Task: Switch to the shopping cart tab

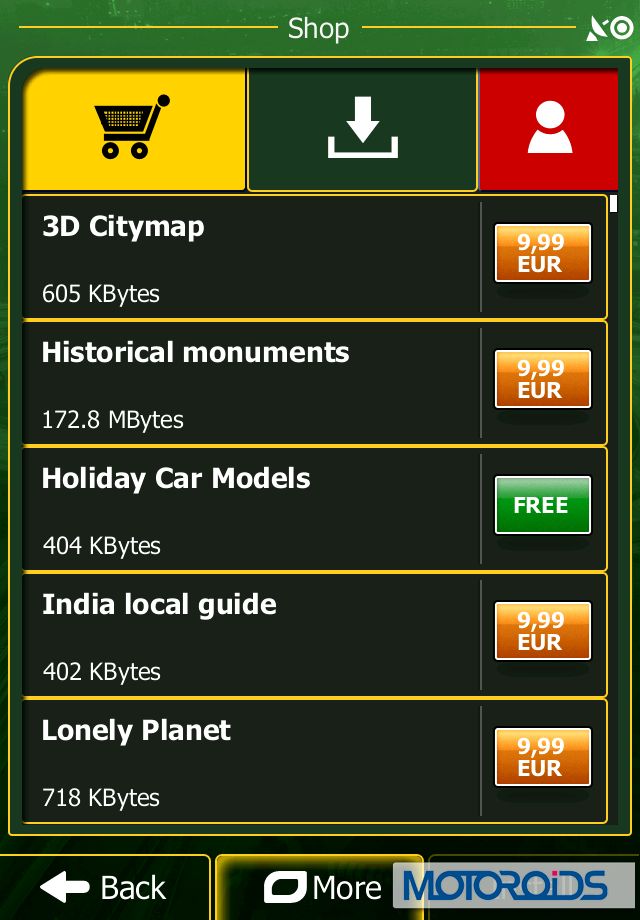Action: [x=134, y=129]
